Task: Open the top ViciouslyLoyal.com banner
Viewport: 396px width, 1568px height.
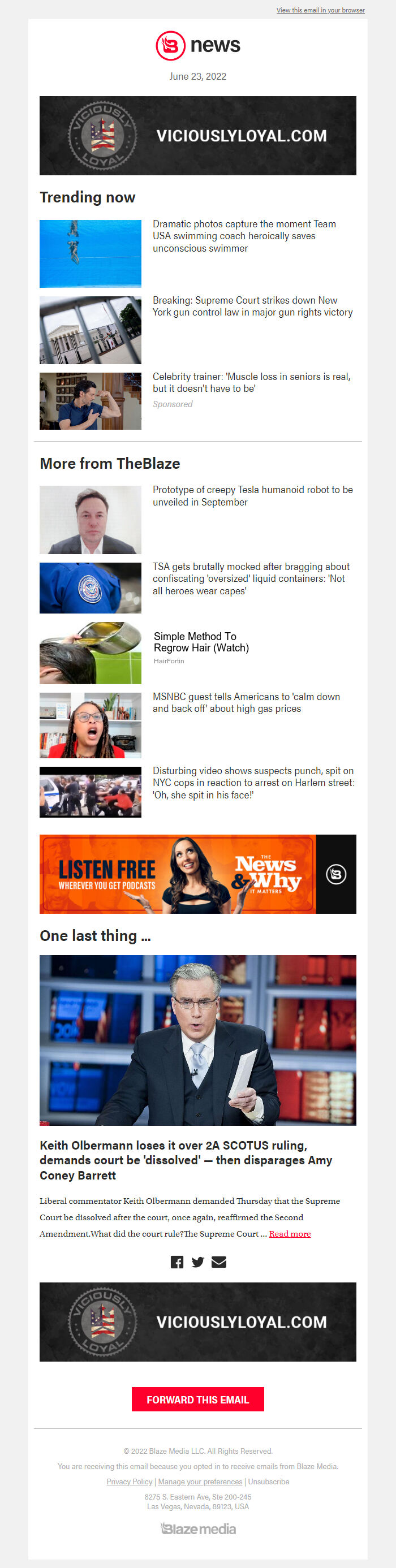Action: coord(197,136)
